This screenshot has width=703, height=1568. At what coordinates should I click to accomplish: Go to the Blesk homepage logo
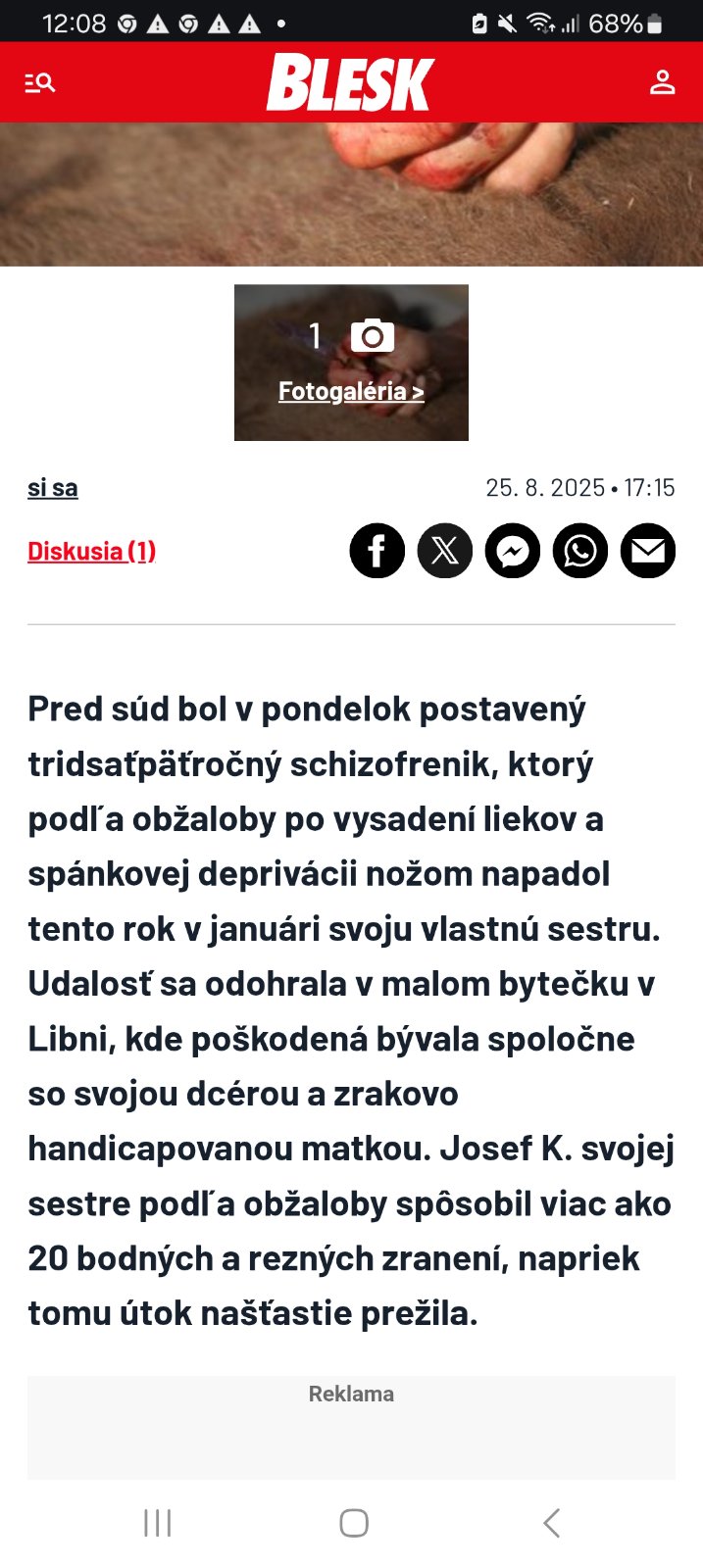[x=350, y=82]
